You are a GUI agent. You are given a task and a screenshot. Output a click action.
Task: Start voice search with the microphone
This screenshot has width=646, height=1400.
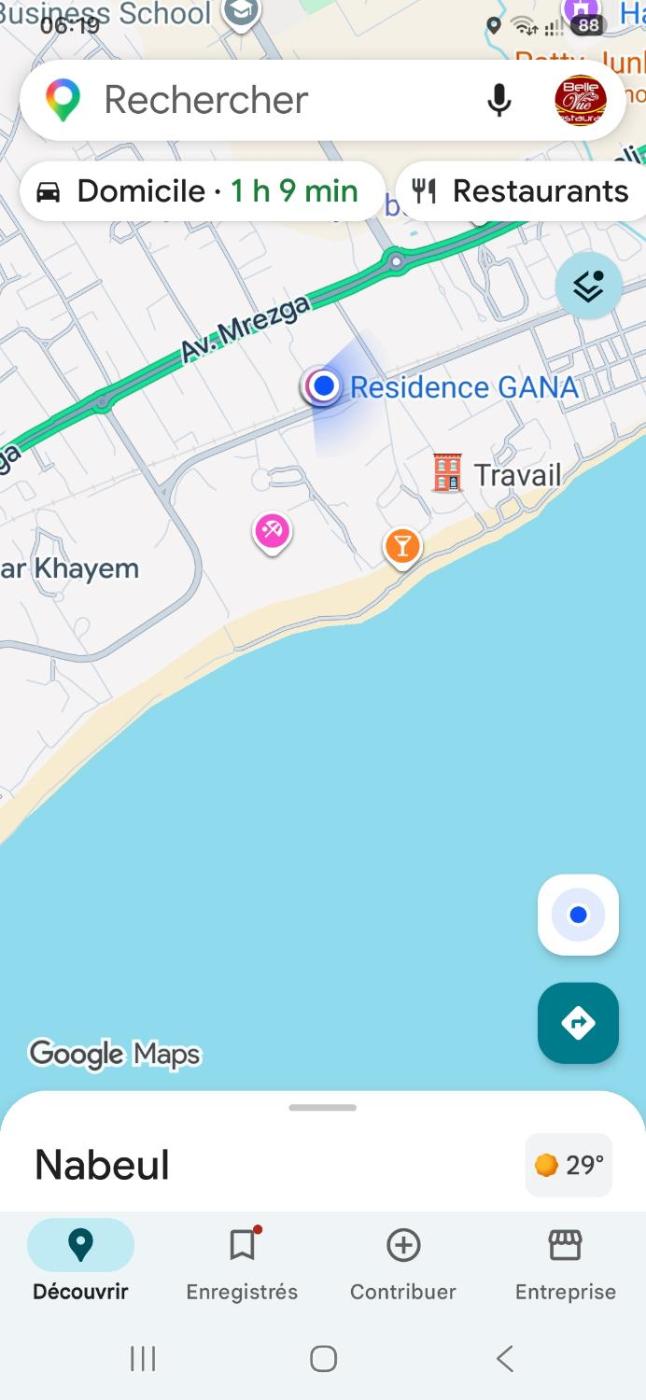click(499, 100)
